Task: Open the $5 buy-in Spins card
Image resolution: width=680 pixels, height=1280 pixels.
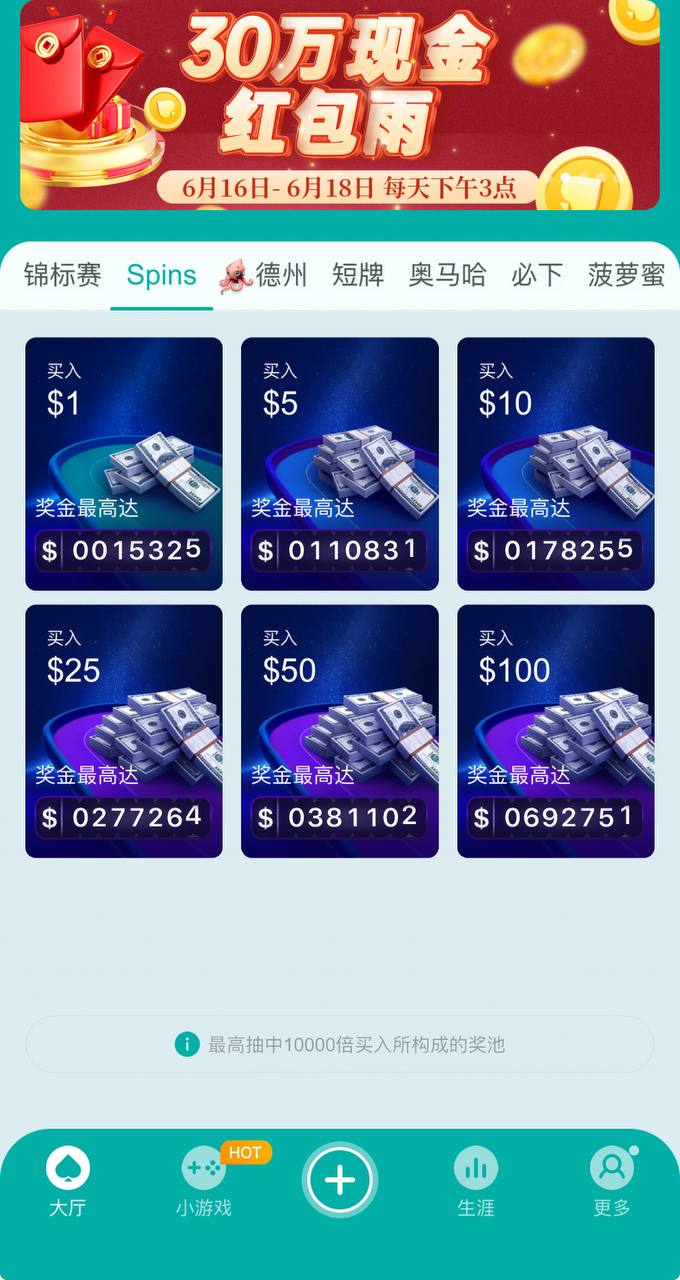Action: [340, 464]
